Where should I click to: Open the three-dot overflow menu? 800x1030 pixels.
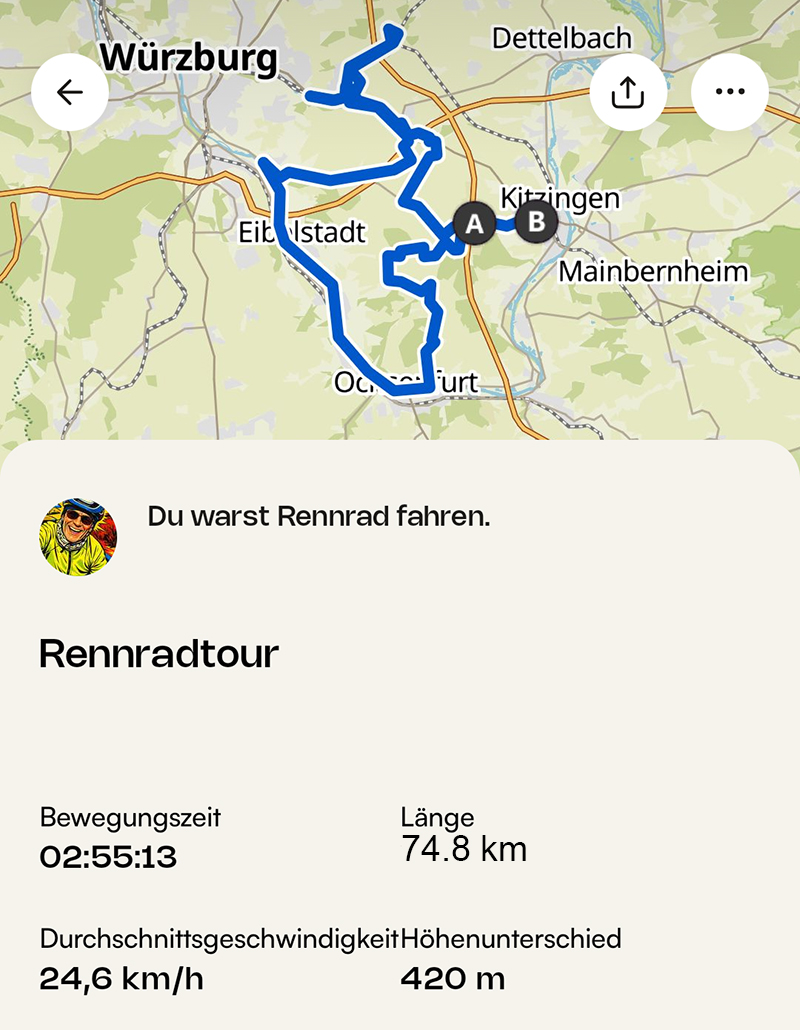730,92
